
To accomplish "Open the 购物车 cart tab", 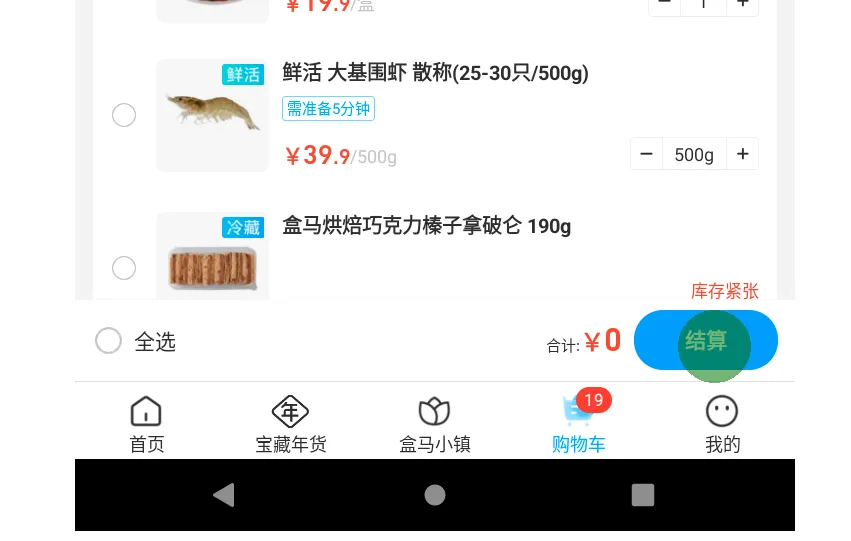I will 579,424.
